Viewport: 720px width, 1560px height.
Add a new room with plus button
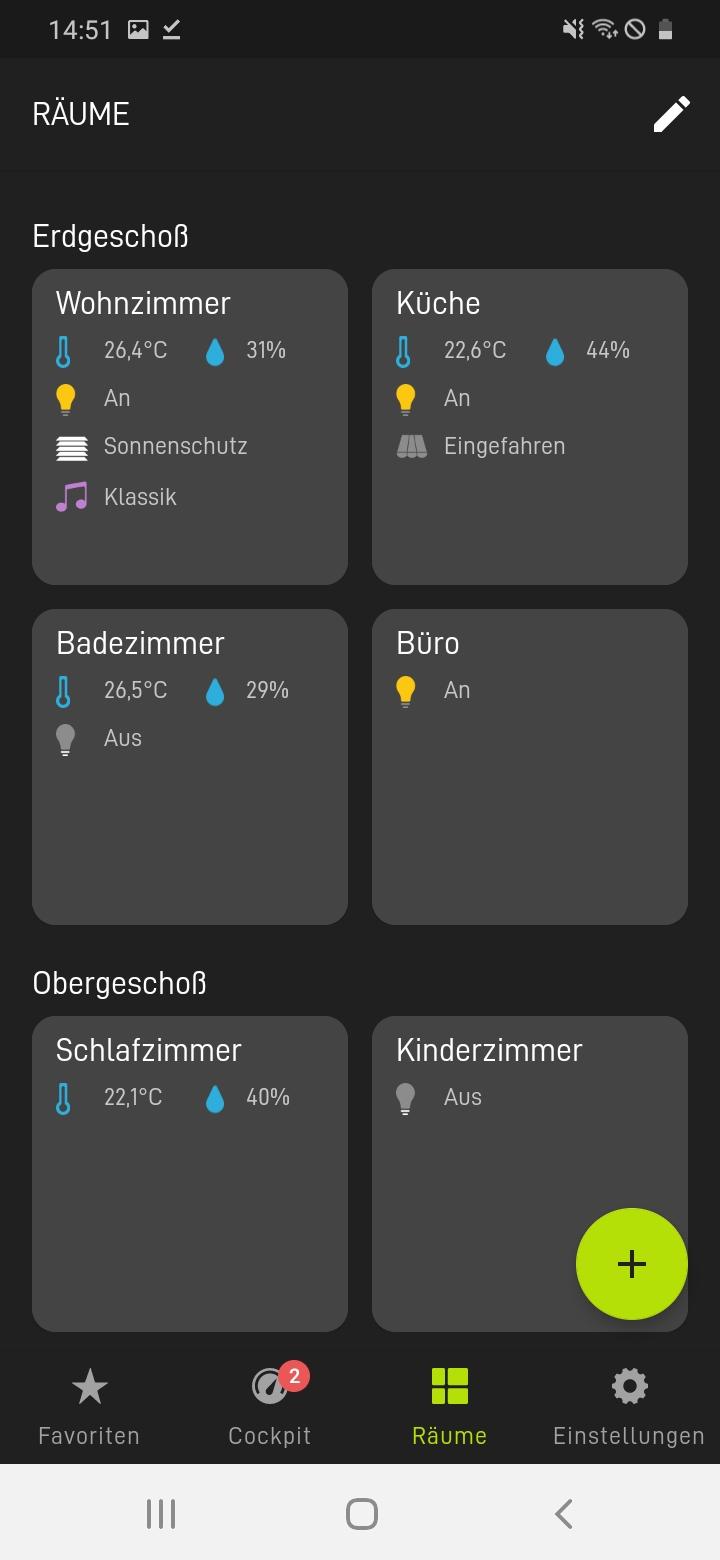click(x=631, y=1264)
